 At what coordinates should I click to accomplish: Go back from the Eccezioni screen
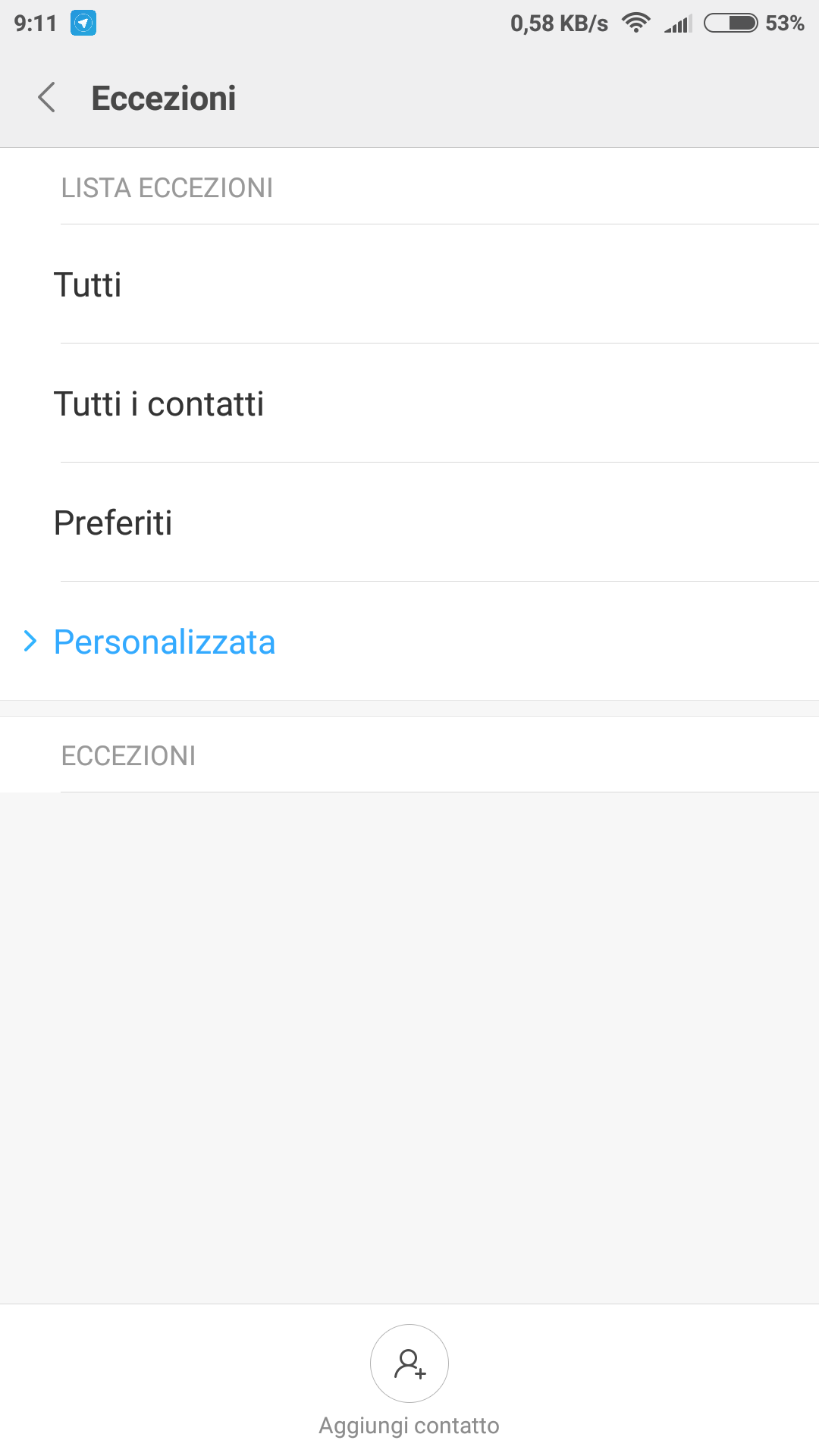(x=47, y=98)
